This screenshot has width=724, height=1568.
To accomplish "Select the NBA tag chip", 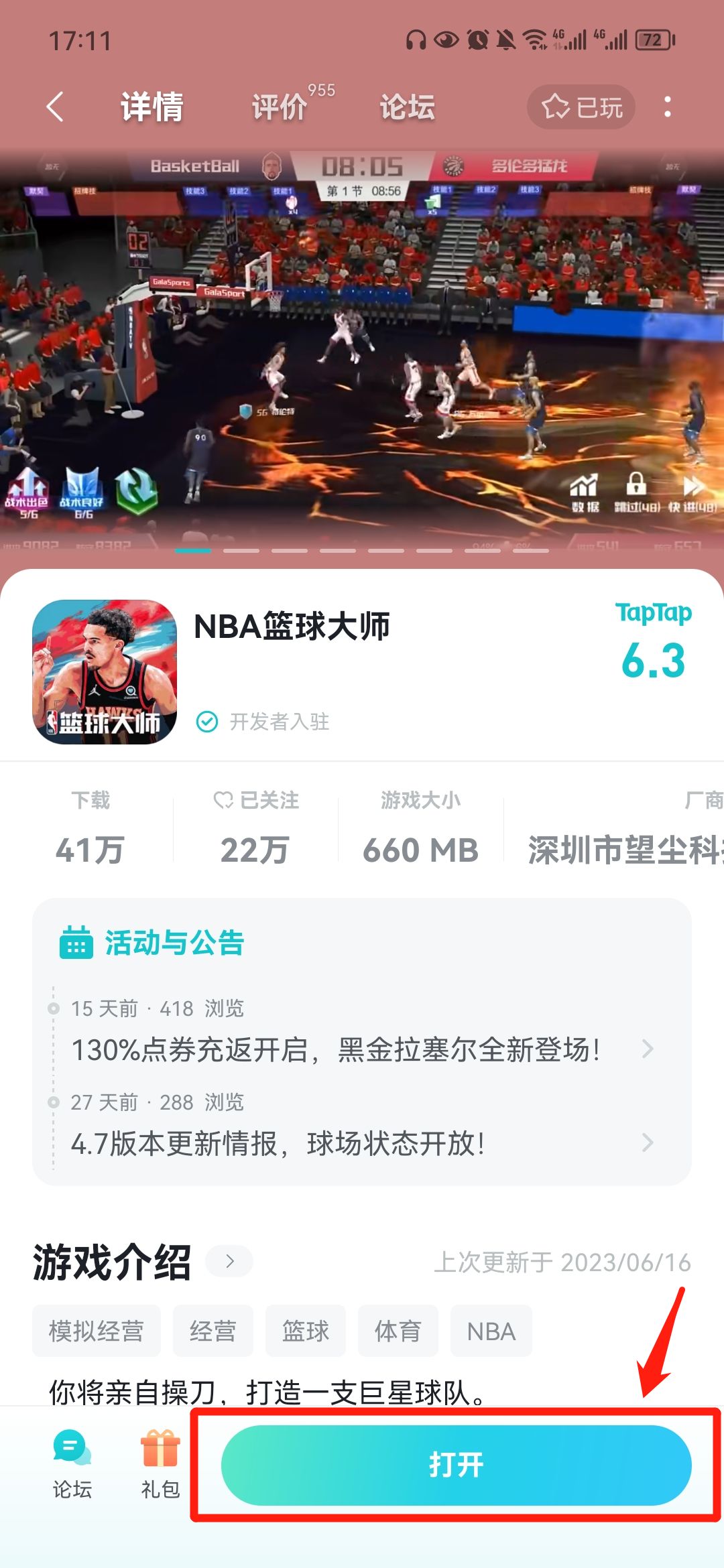I will (491, 1331).
